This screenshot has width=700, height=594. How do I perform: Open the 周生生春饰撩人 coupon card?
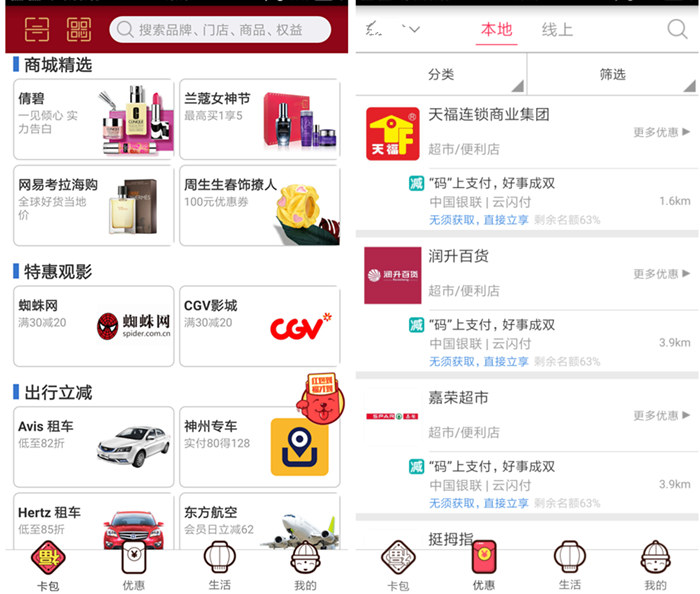[259, 206]
